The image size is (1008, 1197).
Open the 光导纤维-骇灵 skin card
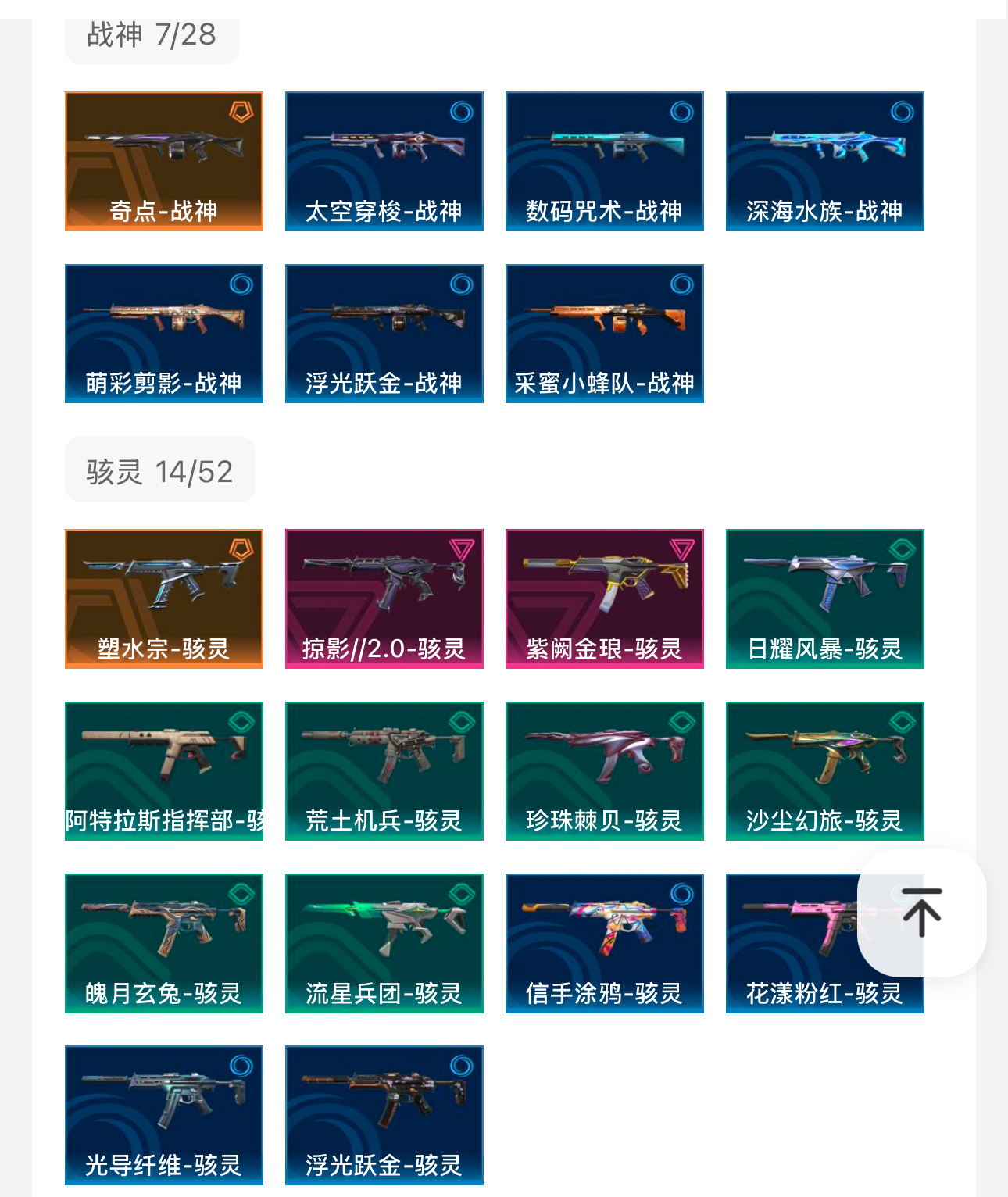[164, 1115]
